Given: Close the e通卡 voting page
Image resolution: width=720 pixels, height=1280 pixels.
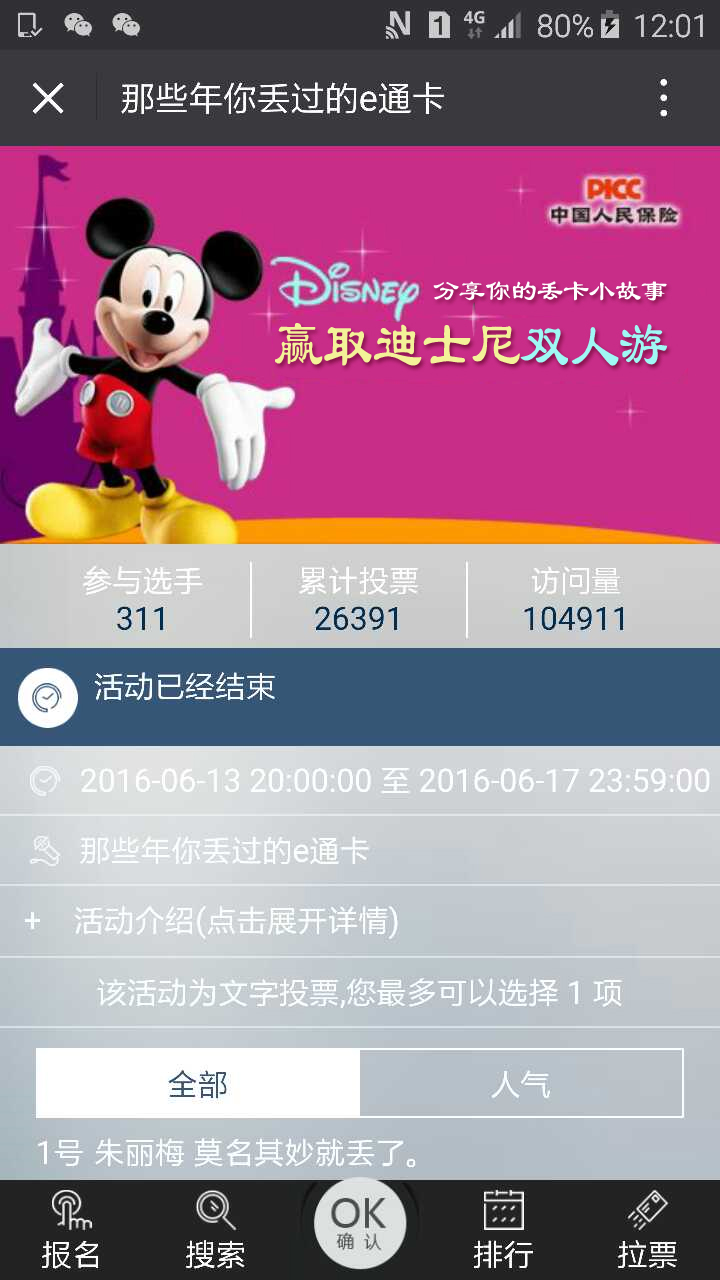Looking at the screenshot, I should point(48,98).
